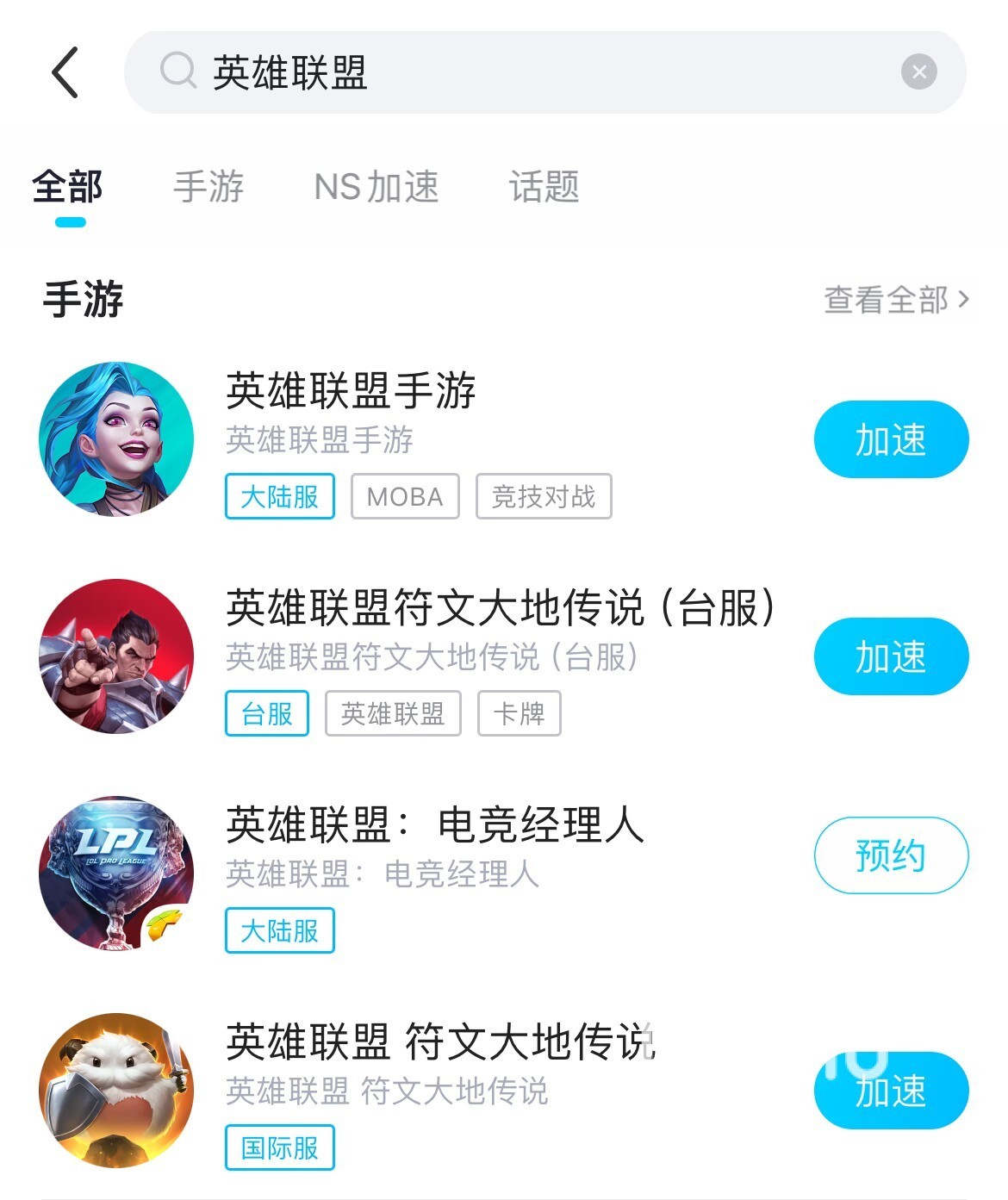Tap the search field containing 英雄联盟
This screenshot has width=1008, height=1200.
pyautogui.click(x=517, y=72)
